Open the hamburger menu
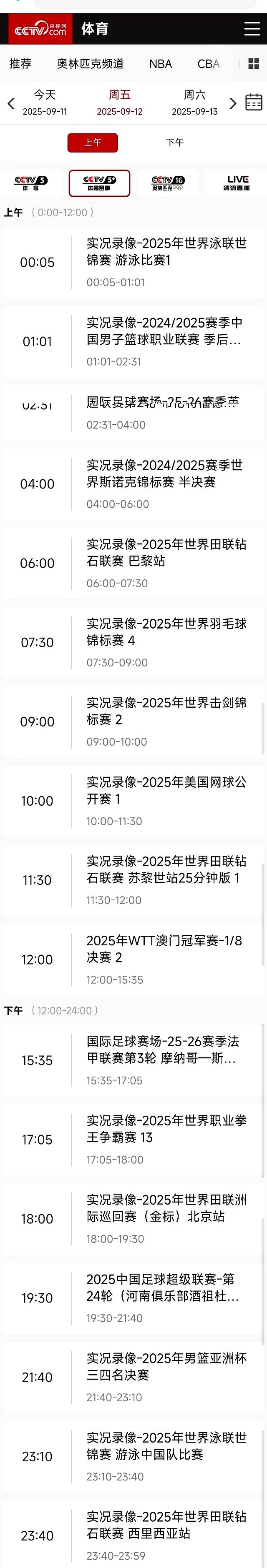The image size is (267, 1568). (x=252, y=29)
